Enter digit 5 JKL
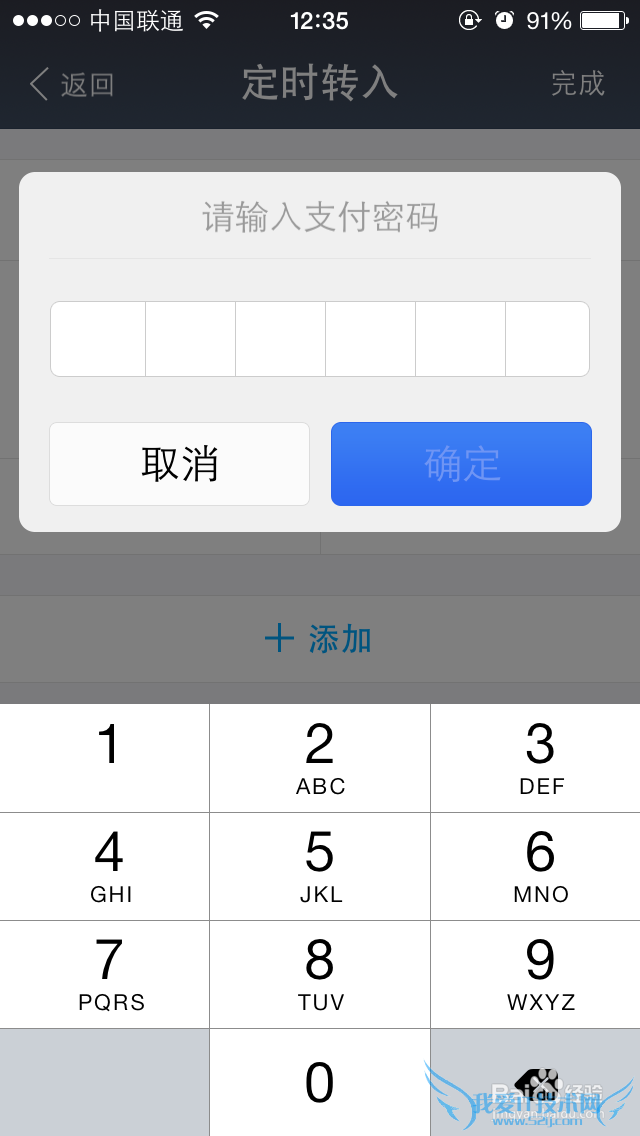This screenshot has height=1136, width=640. (x=320, y=865)
